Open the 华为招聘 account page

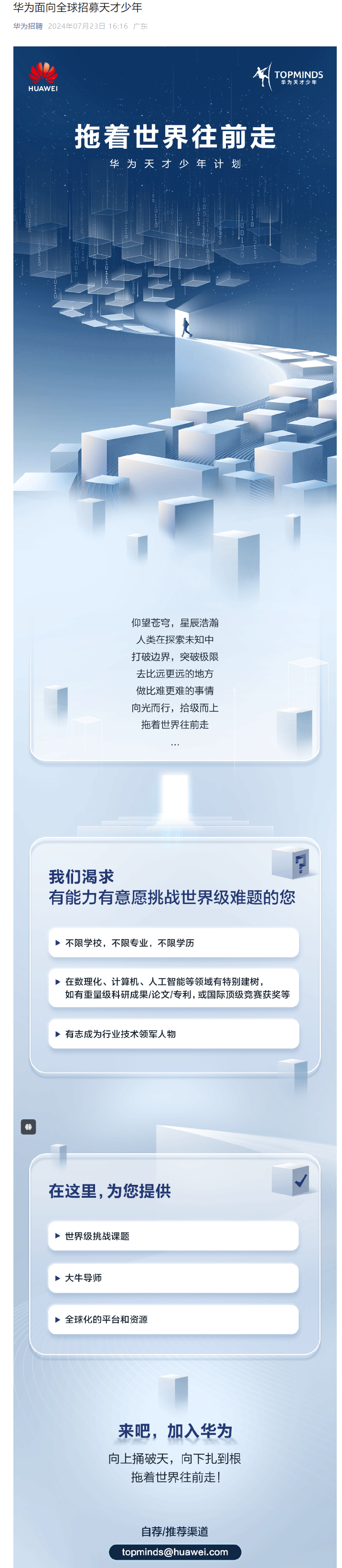pos(28,26)
